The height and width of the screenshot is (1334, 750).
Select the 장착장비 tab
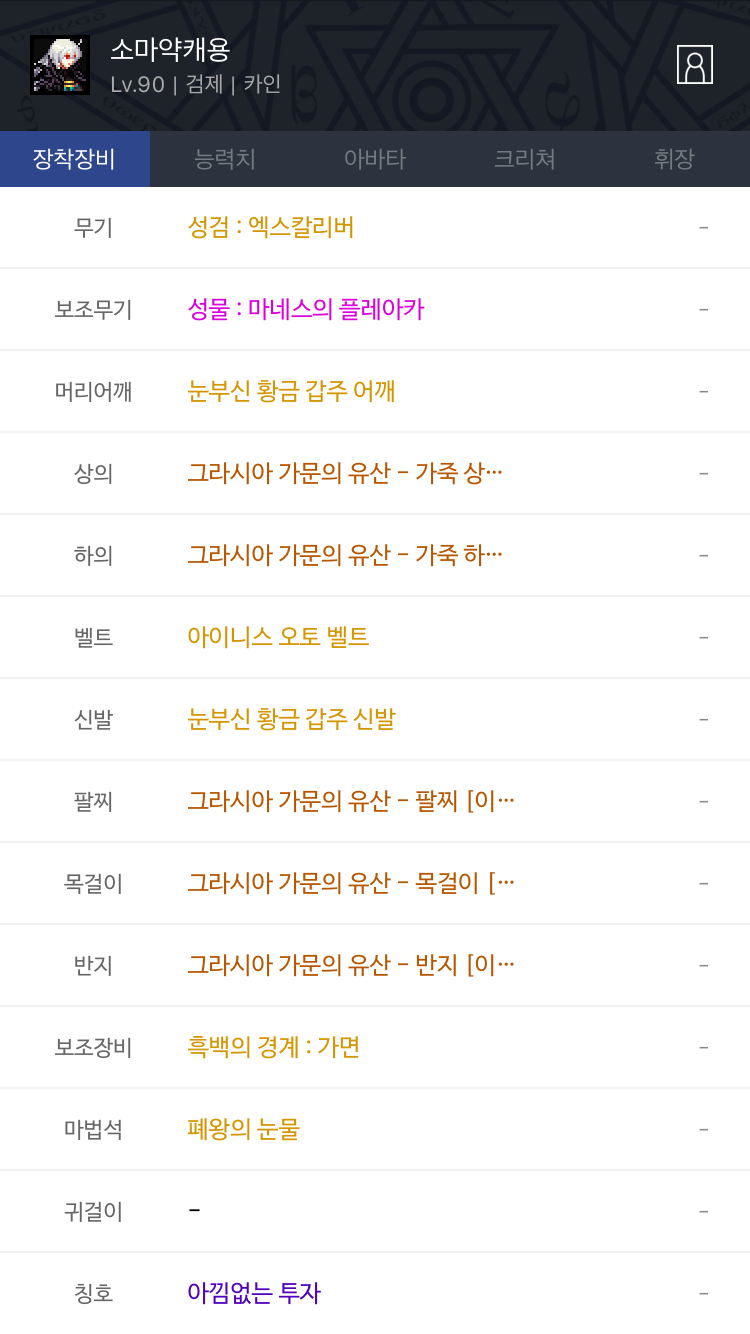click(x=75, y=159)
